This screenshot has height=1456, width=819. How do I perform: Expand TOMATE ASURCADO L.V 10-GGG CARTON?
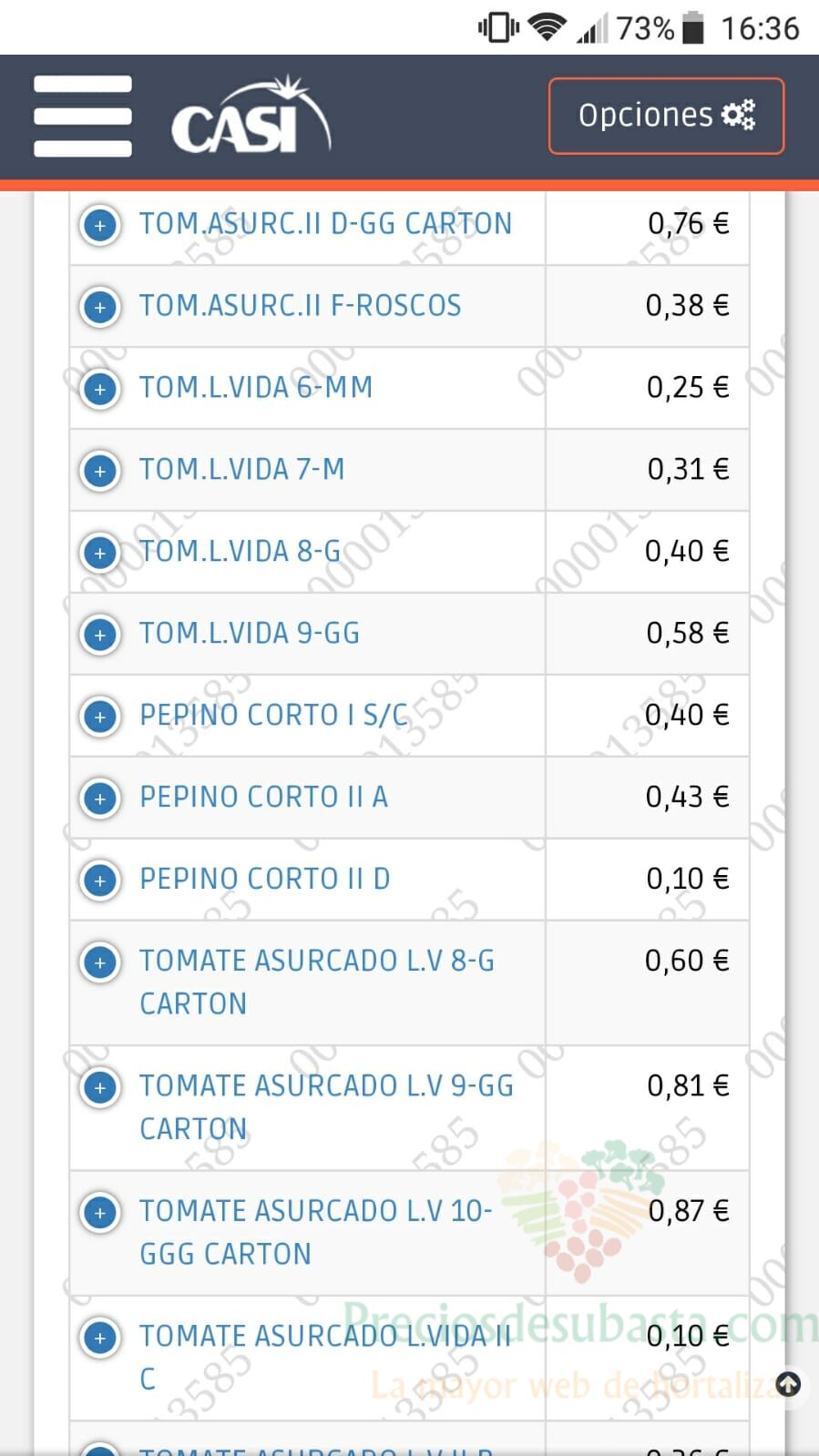tap(100, 1213)
